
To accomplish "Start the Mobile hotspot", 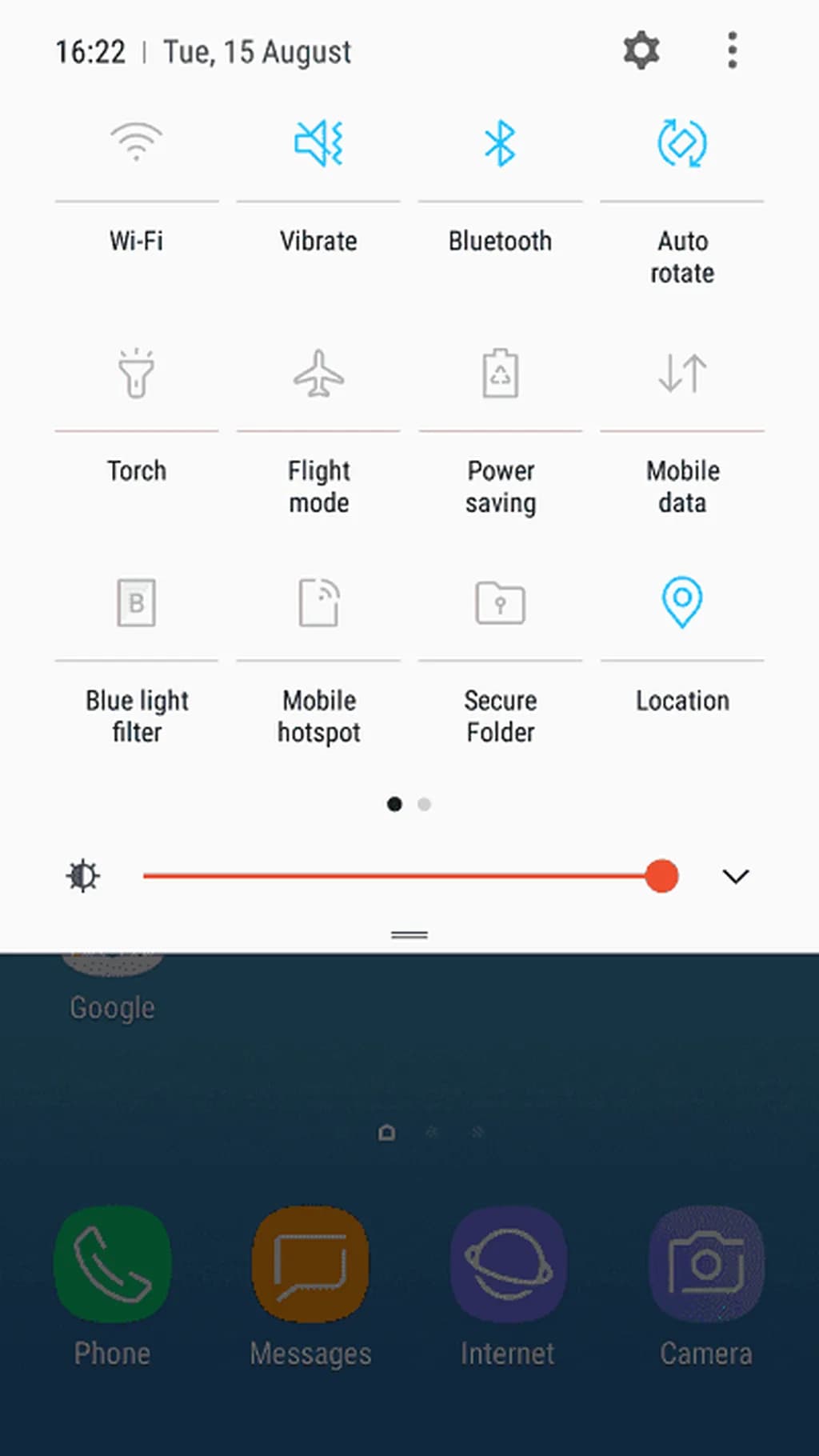I will pyautogui.click(x=318, y=603).
